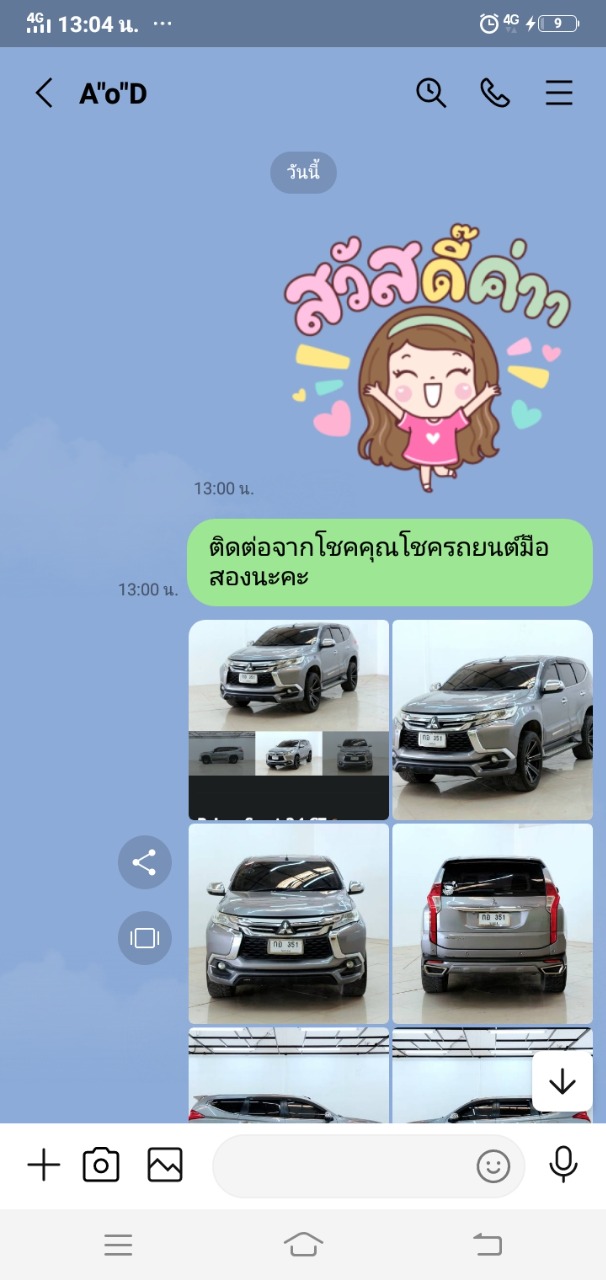
Task: Open the angled front-side car photo
Action: coord(492,719)
